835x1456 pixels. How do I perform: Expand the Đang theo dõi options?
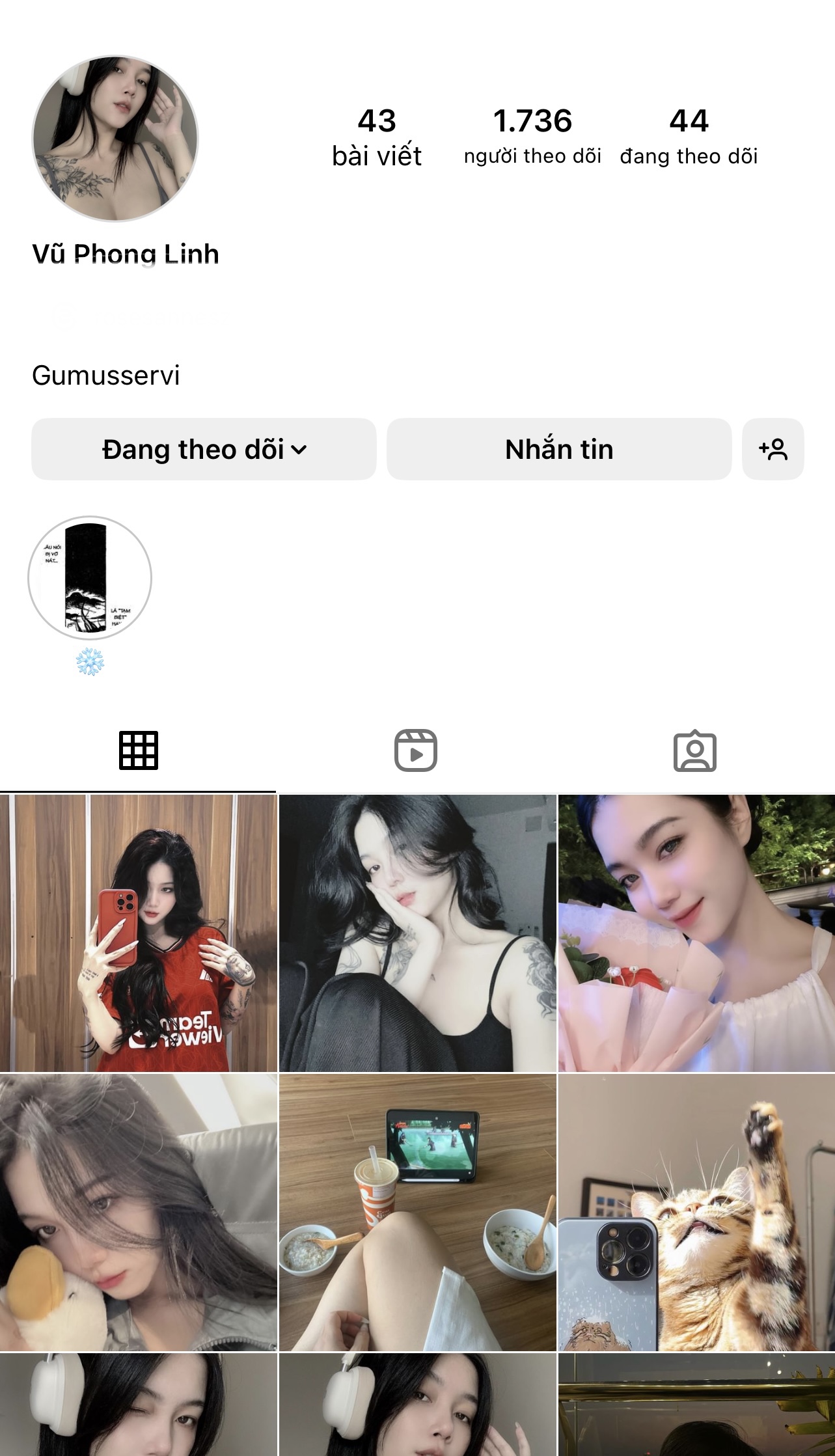pyautogui.click(x=204, y=449)
